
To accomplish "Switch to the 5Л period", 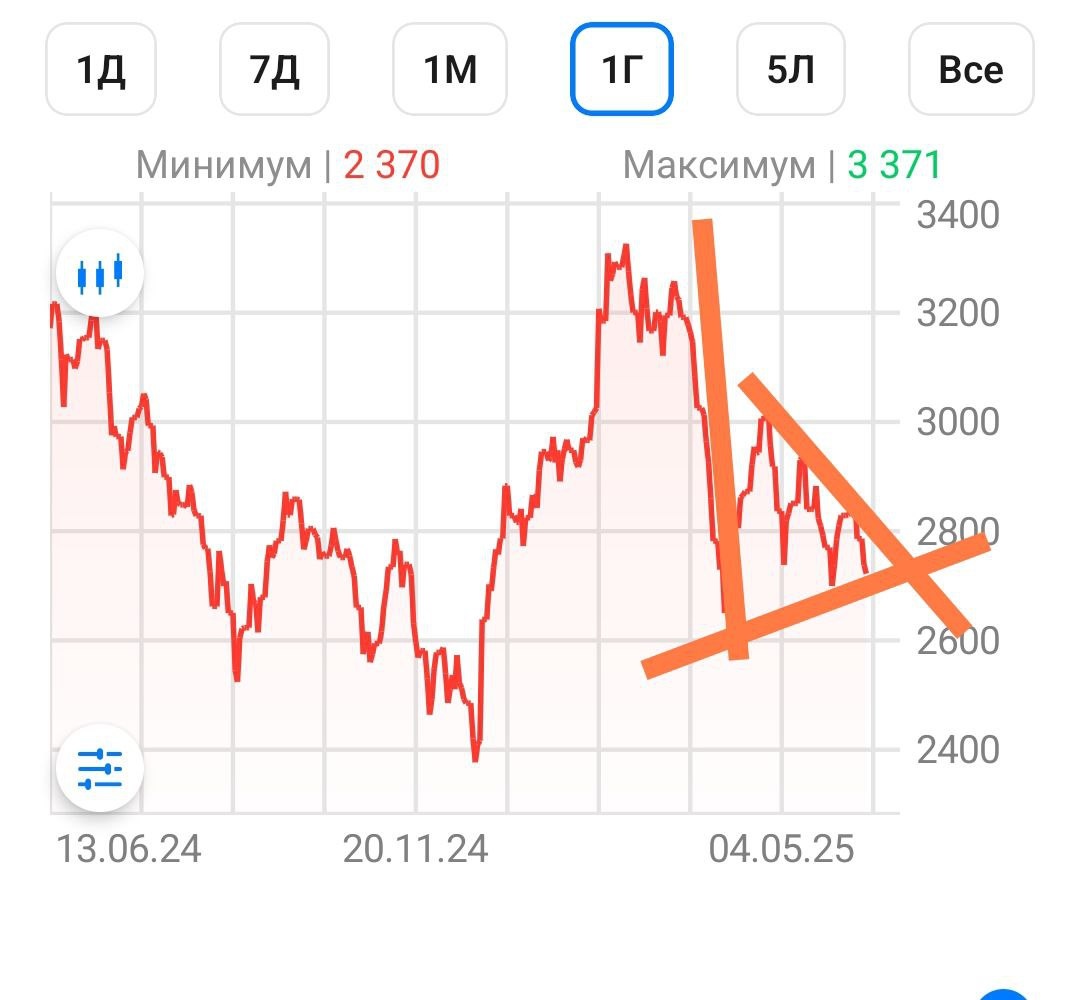I will [x=791, y=71].
